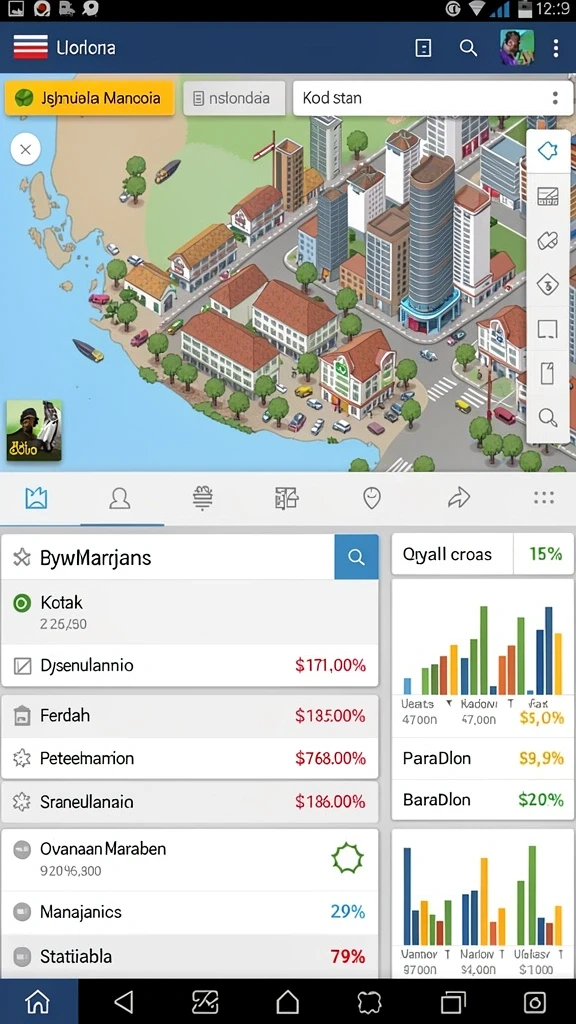Tap the nslondaia chip

point(234,99)
